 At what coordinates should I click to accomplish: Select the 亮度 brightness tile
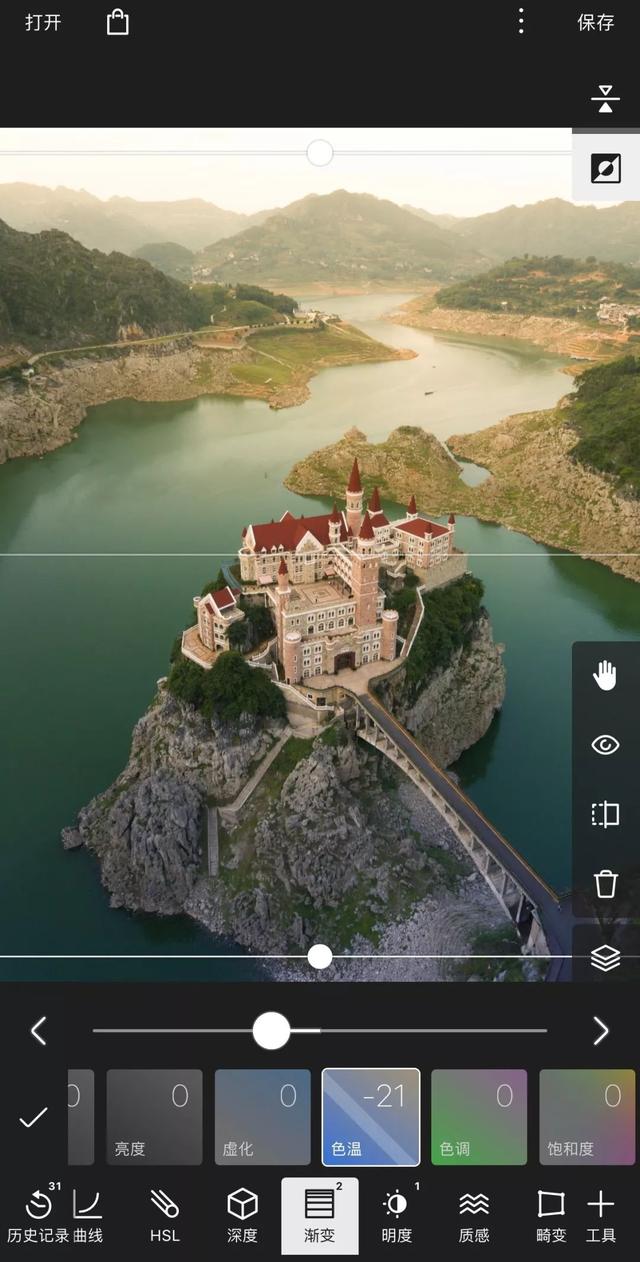click(154, 1117)
